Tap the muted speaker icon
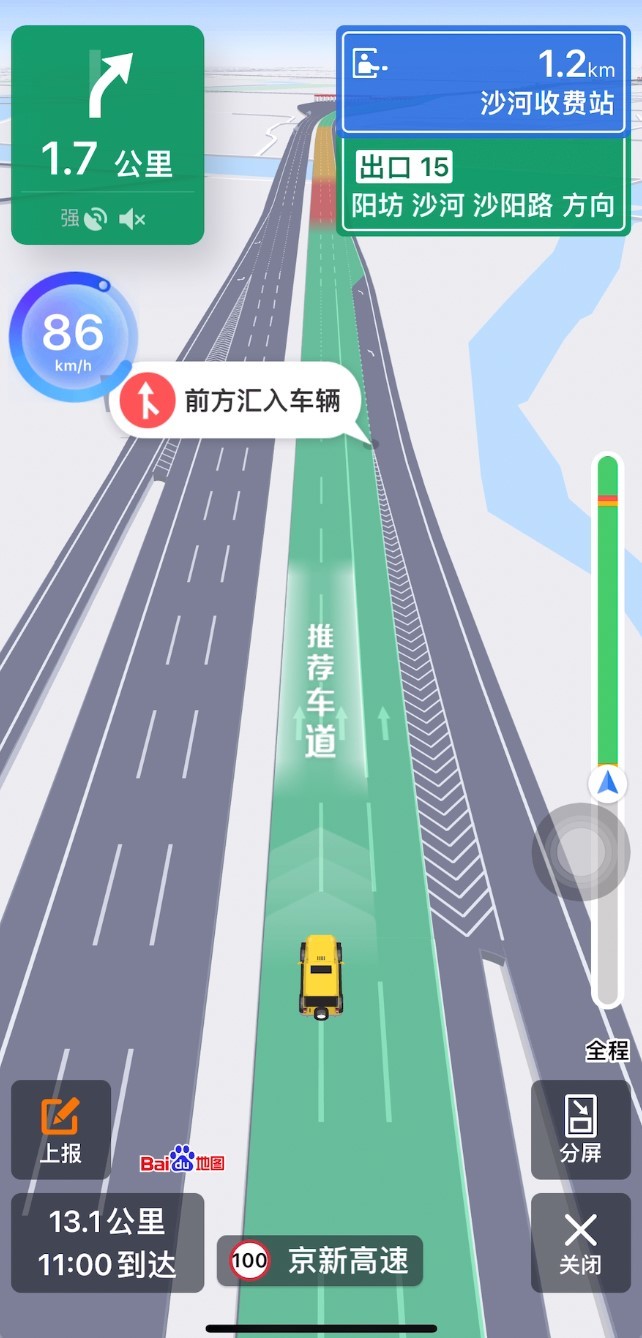The image size is (642, 1338). [132, 218]
